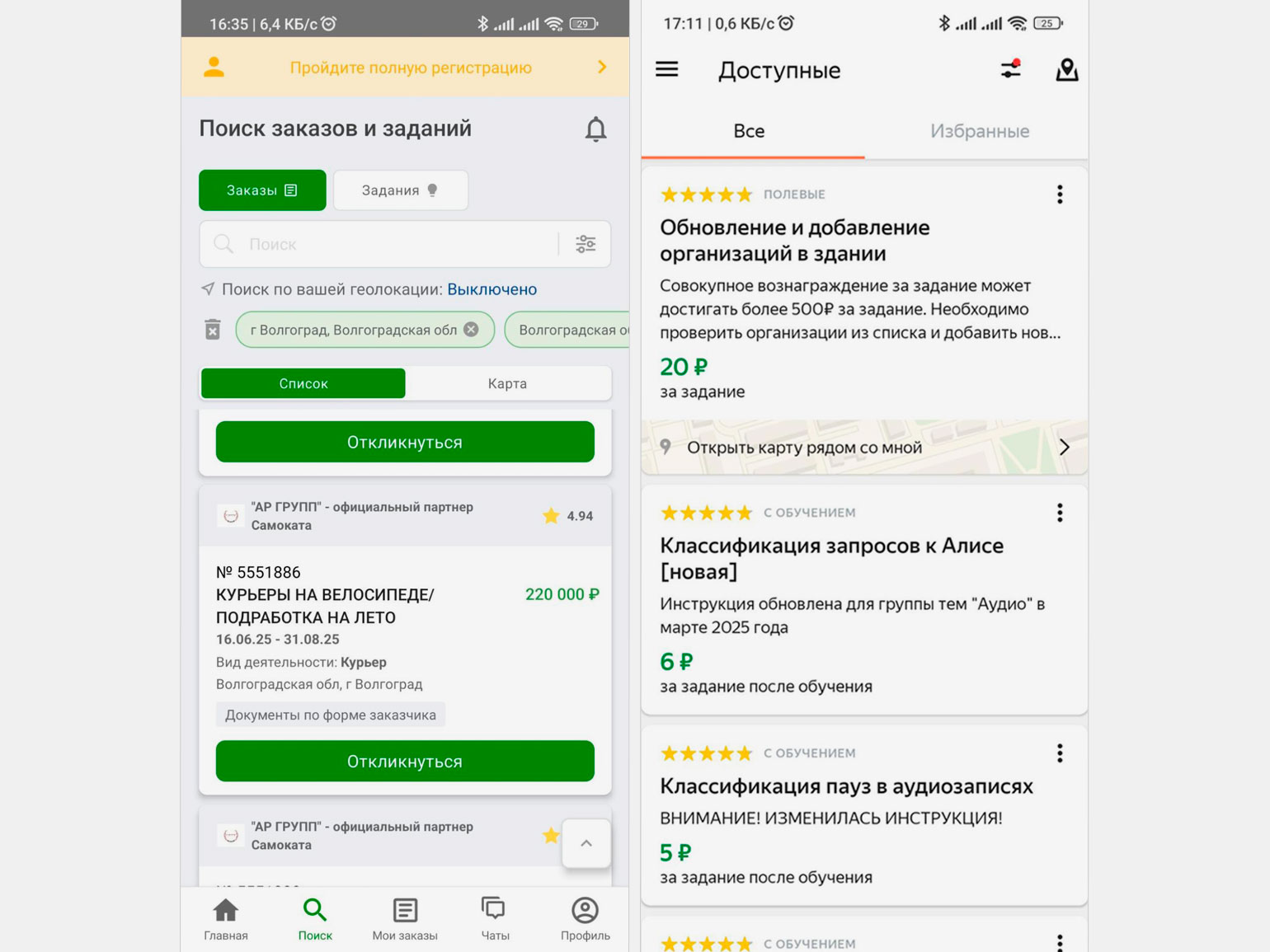This screenshot has height=952, width=1270.
Task: Open Открыть карту рядом со мной
Action: click(x=864, y=448)
